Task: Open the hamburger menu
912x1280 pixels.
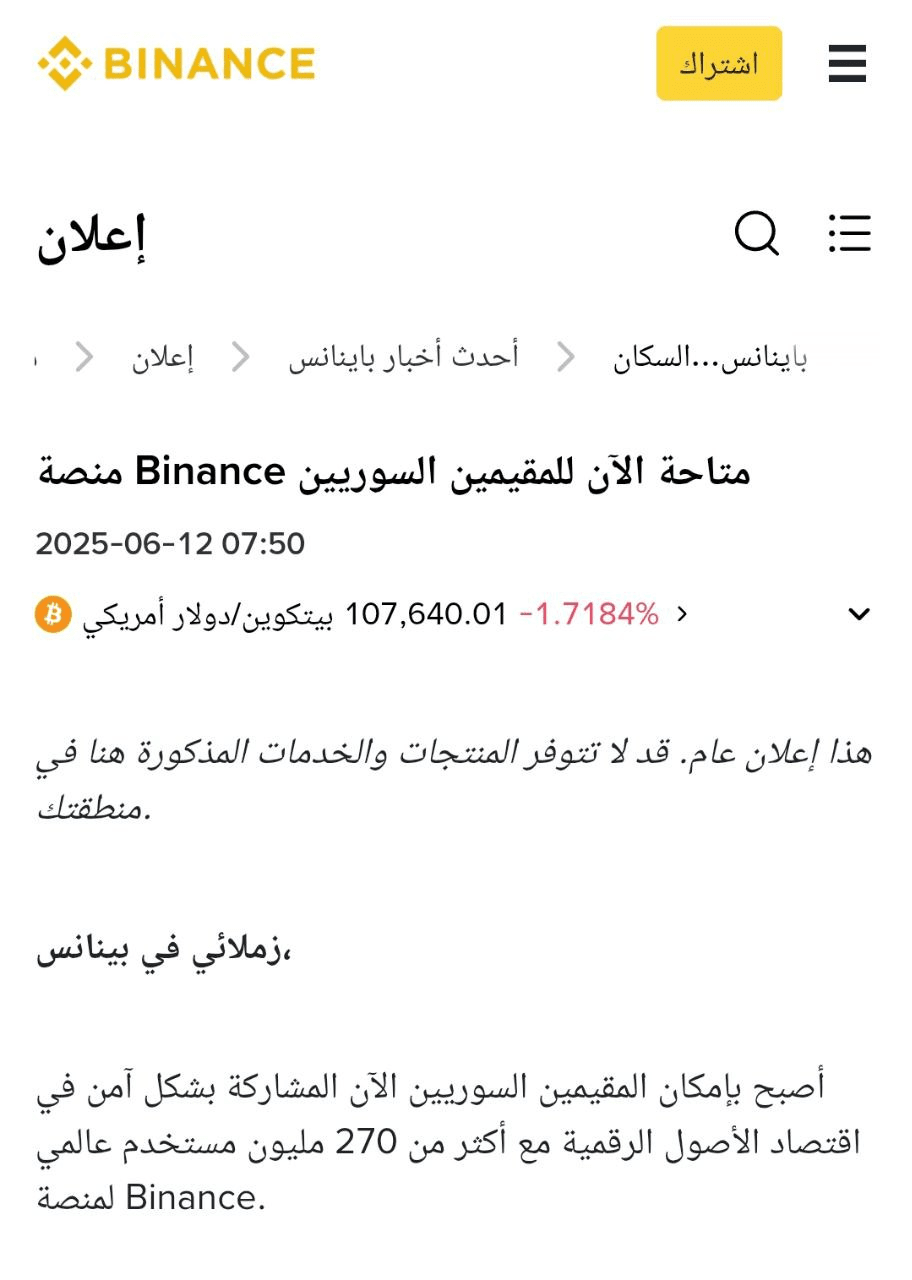Action: 847,64
